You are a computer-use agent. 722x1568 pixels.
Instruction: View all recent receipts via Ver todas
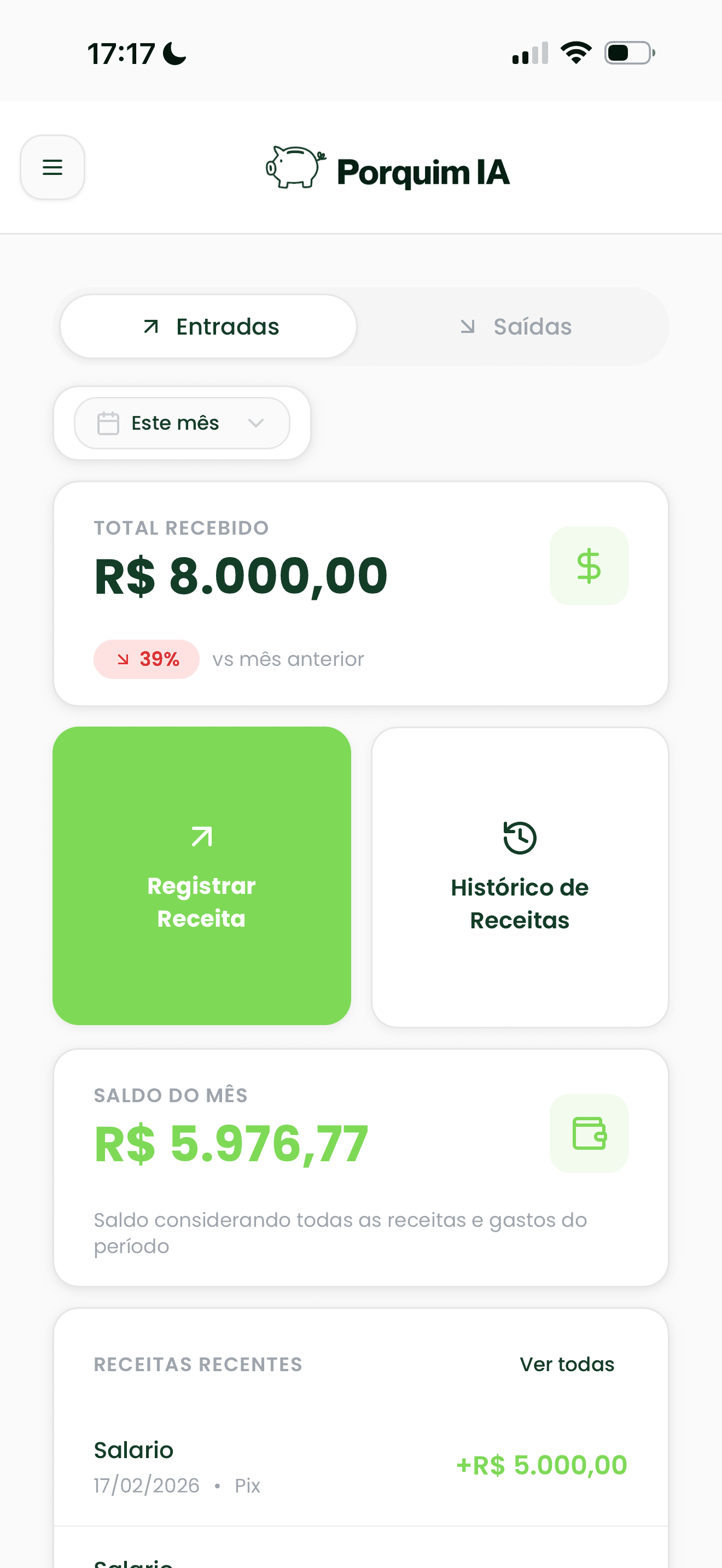(566, 1364)
